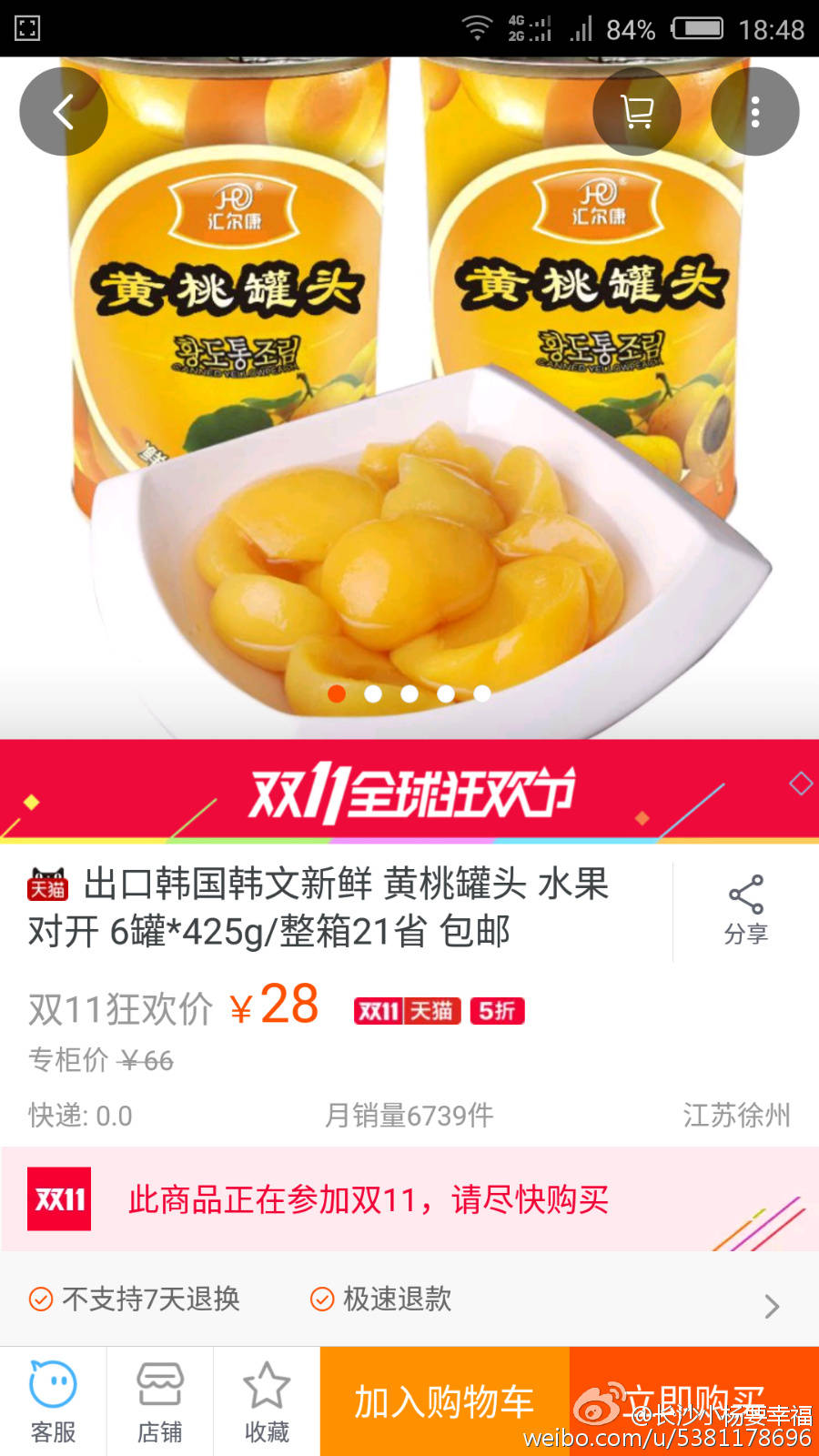Visit the 店铺 store page
Image resolution: width=819 pixels, height=1456 pixels.
coord(160,1402)
